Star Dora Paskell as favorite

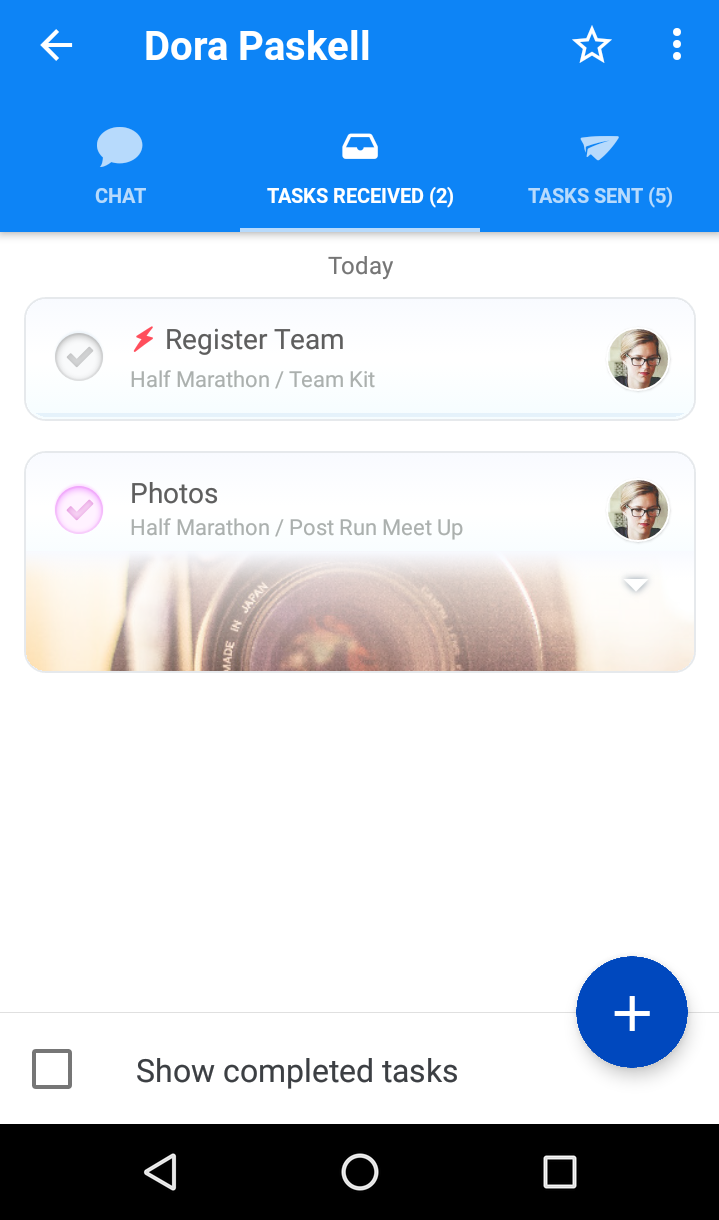[591, 46]
